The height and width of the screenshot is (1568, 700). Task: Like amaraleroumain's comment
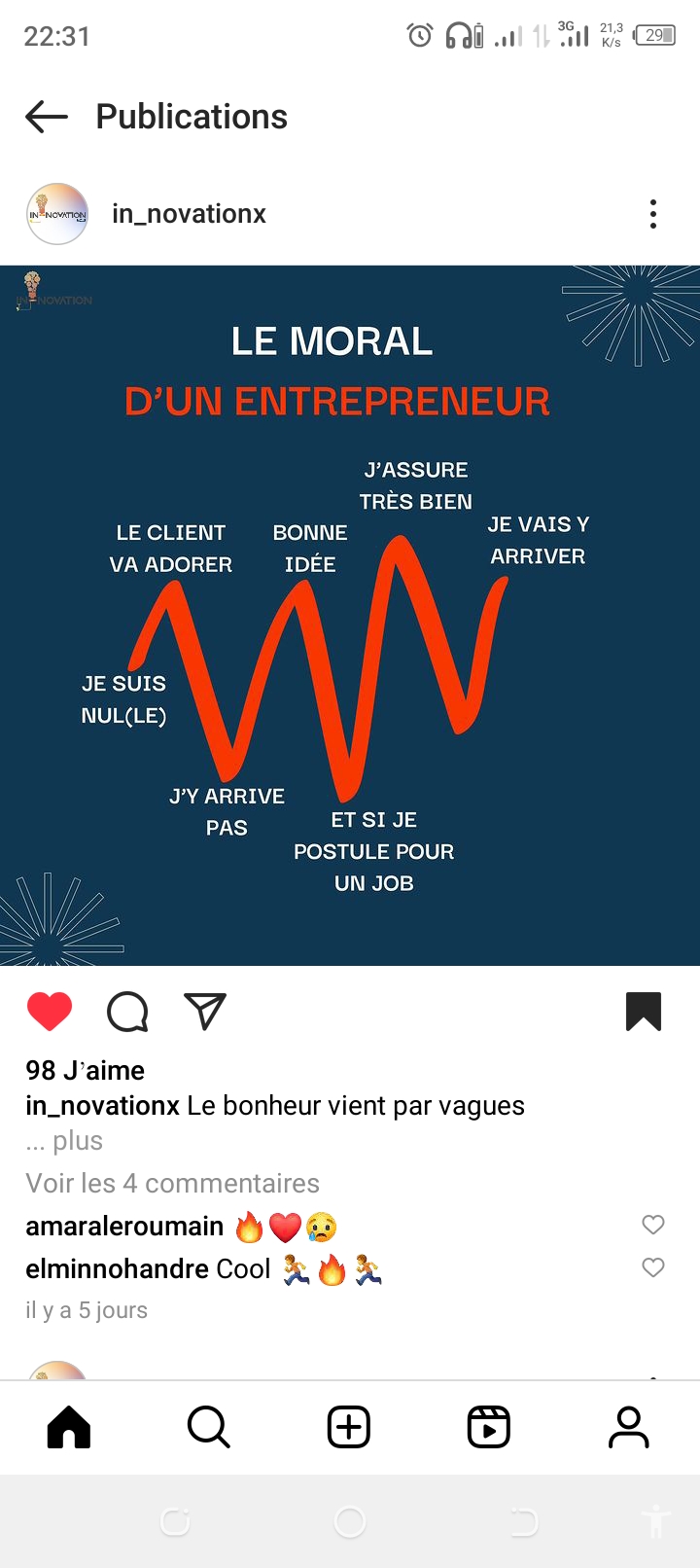653,1225
